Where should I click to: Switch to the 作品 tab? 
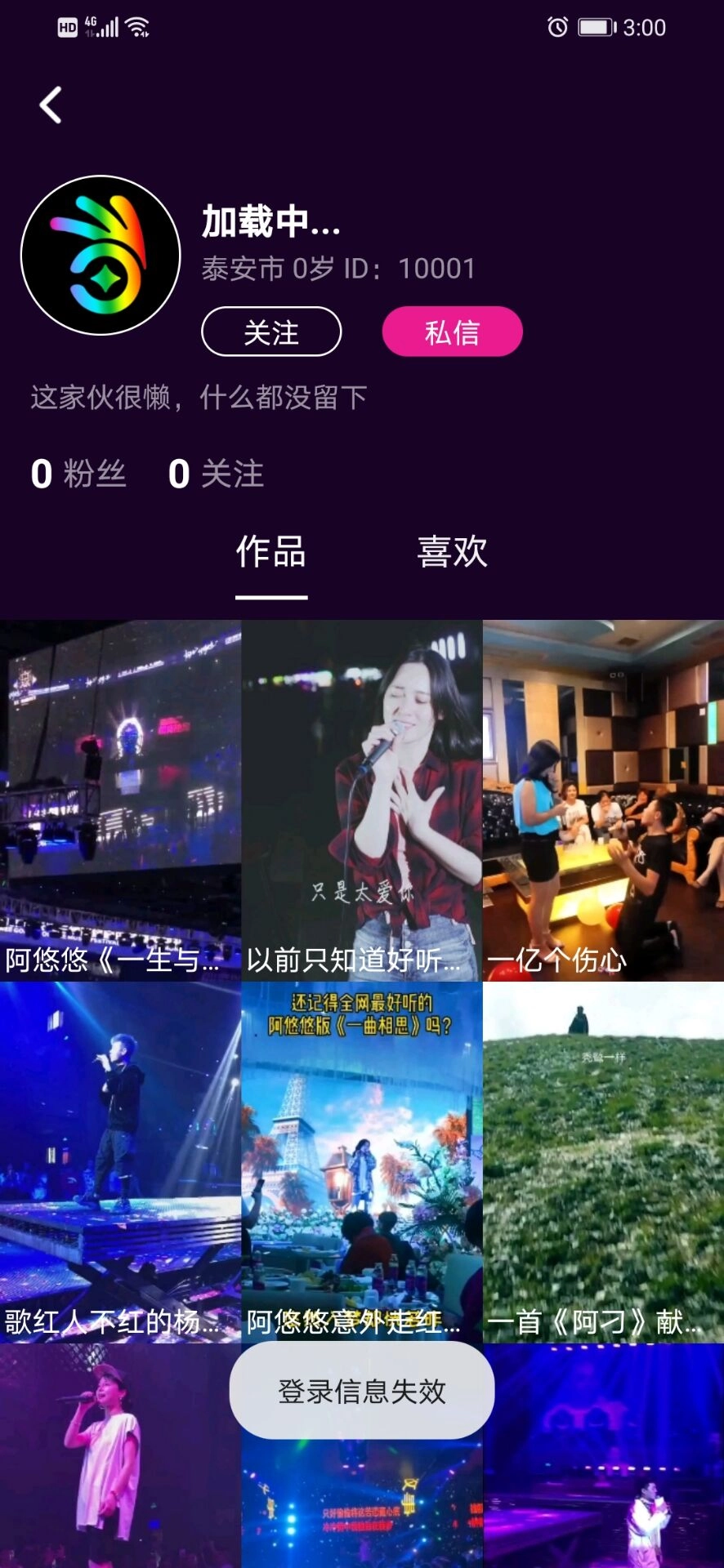[x=271, y=552]
